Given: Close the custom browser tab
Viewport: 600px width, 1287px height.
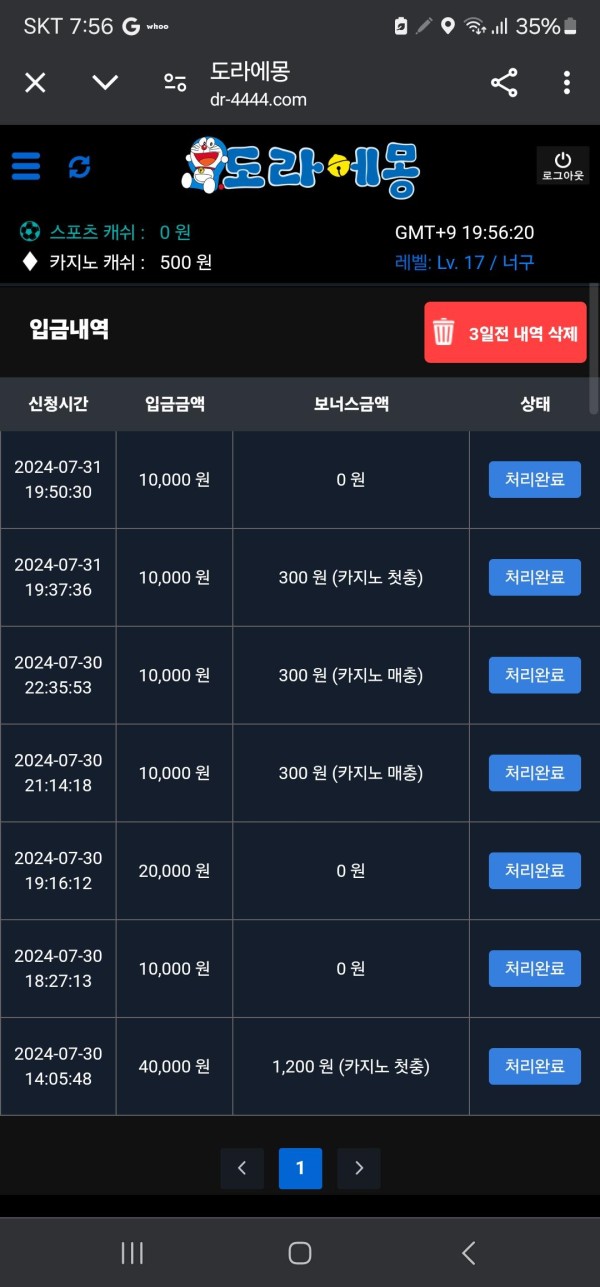Looking at the screenshot, I should (x=35, y=83).
